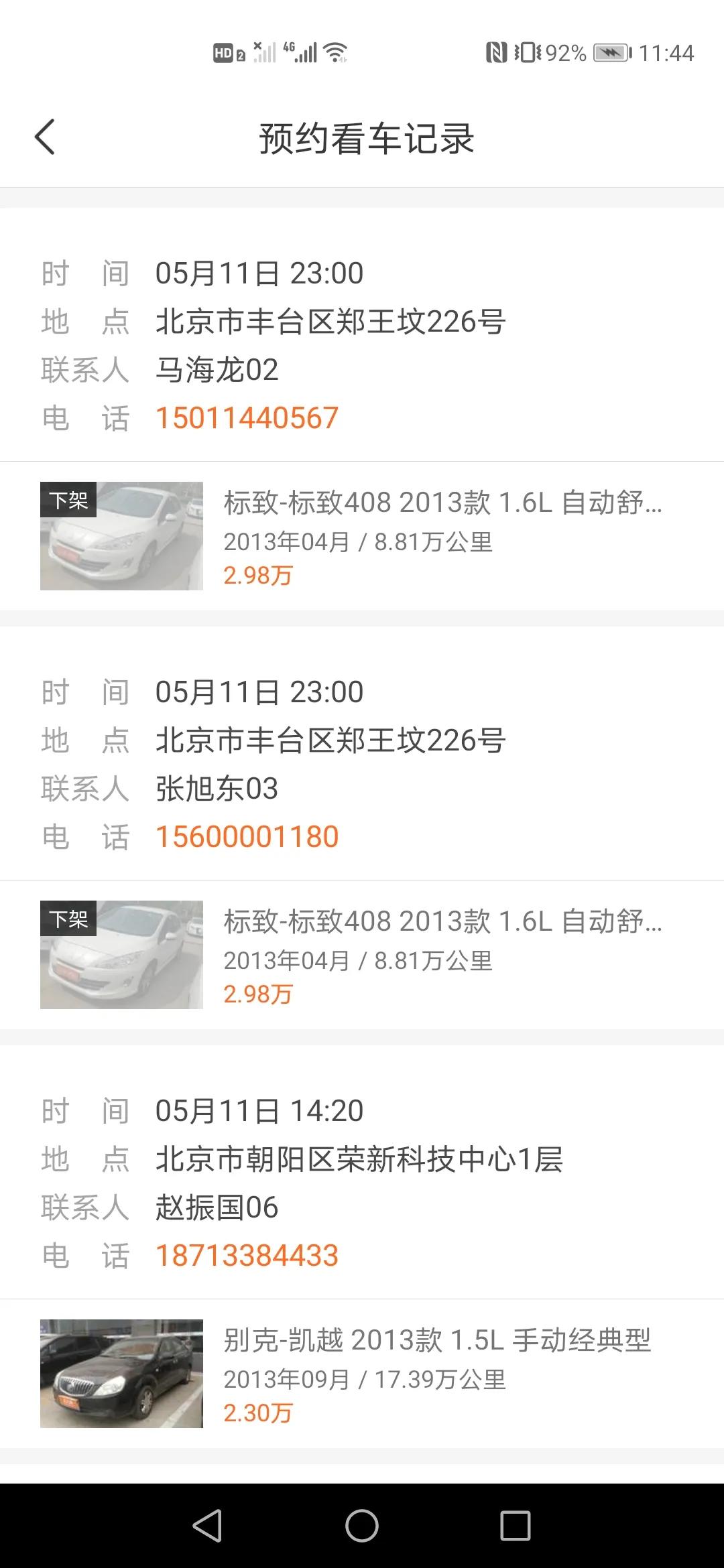The height and width of the screenshot is (1568, 724).
Task: Tap the back arrow to exit 预约看车记录
Action: coord(45,137)
